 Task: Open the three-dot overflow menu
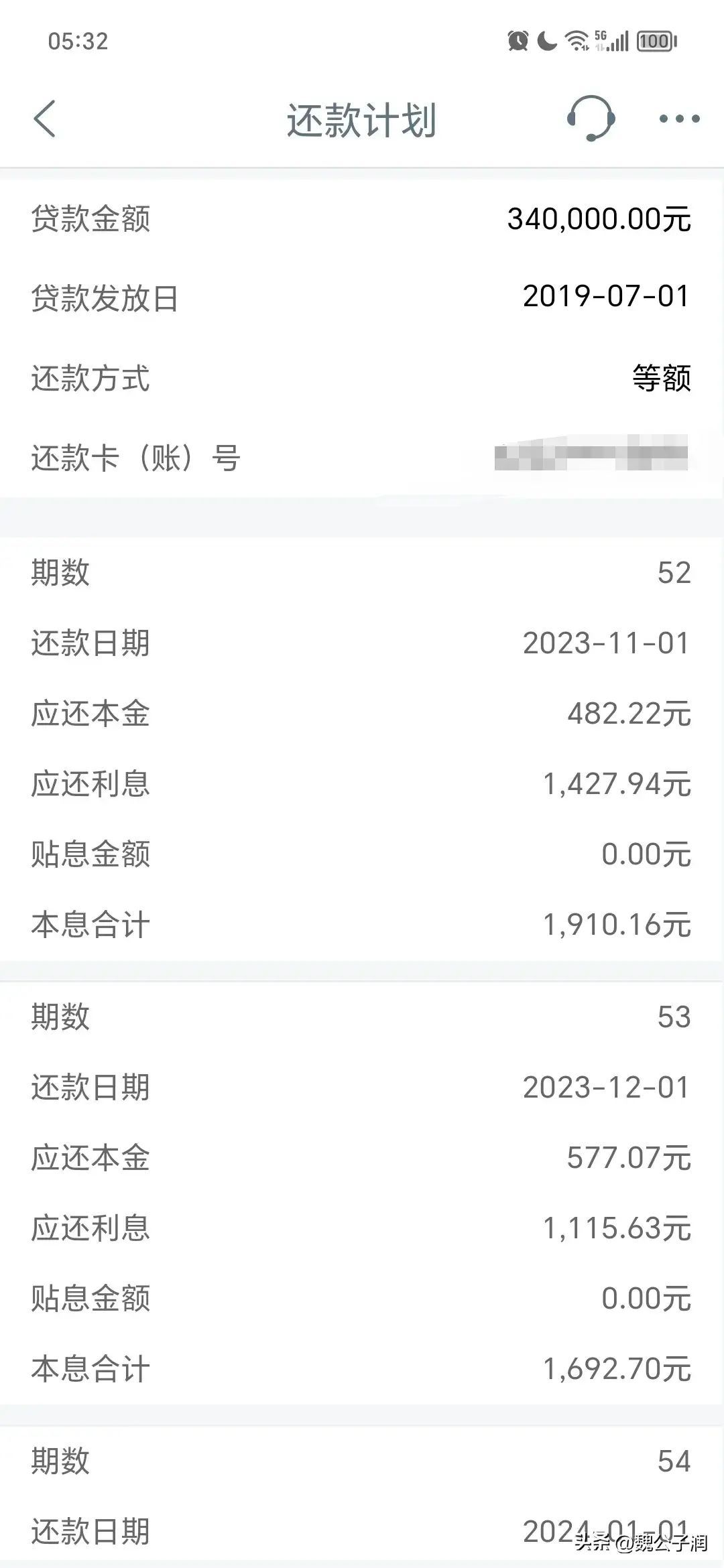[679, 119]
